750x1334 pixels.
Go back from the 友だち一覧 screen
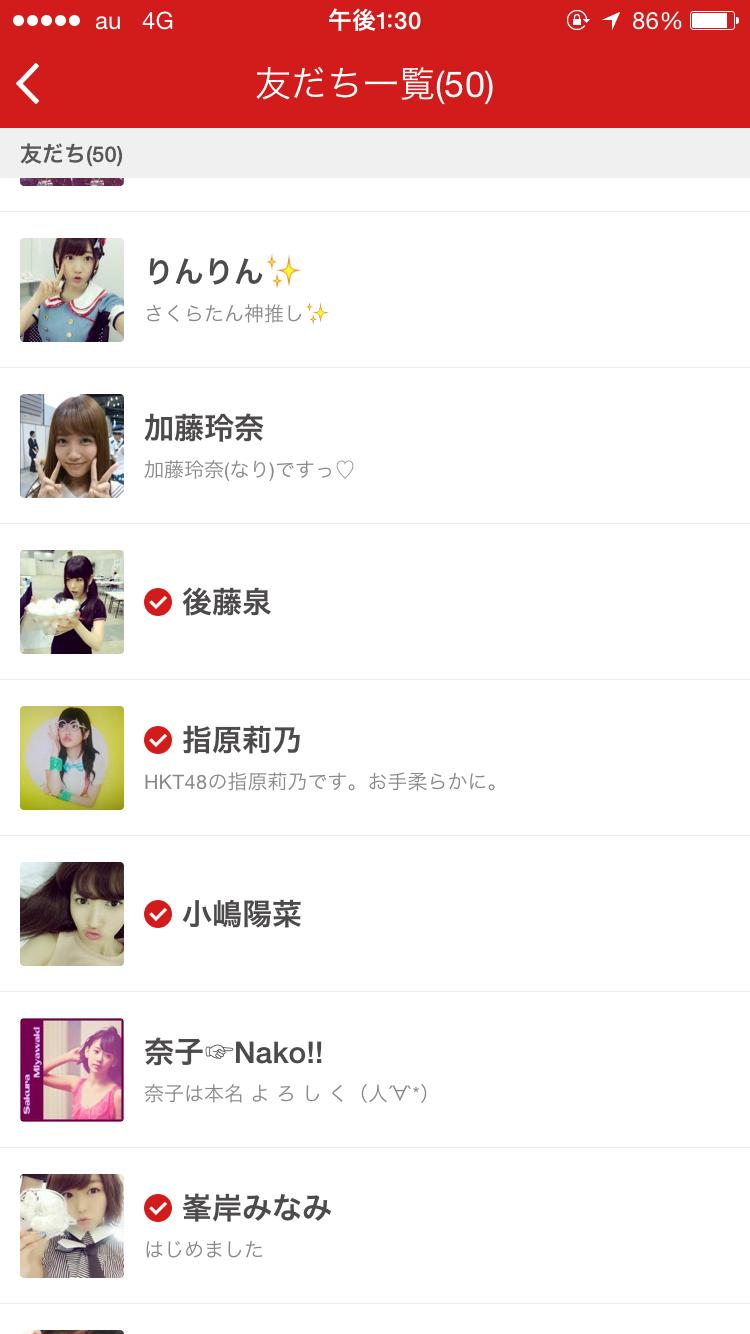30,84
